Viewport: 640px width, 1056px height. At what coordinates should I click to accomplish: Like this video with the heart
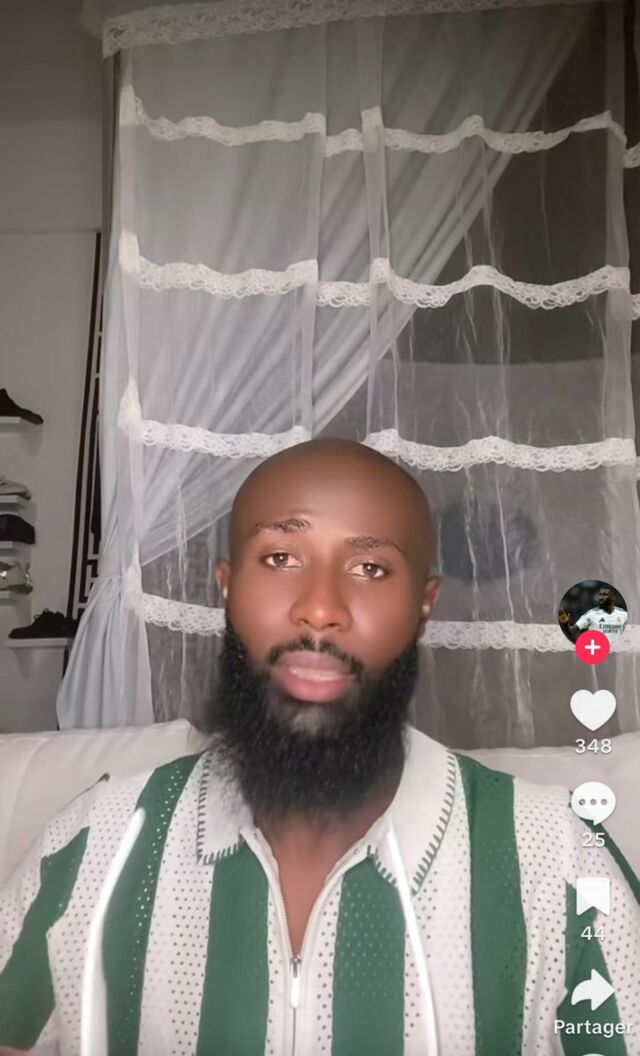(593, 710)
